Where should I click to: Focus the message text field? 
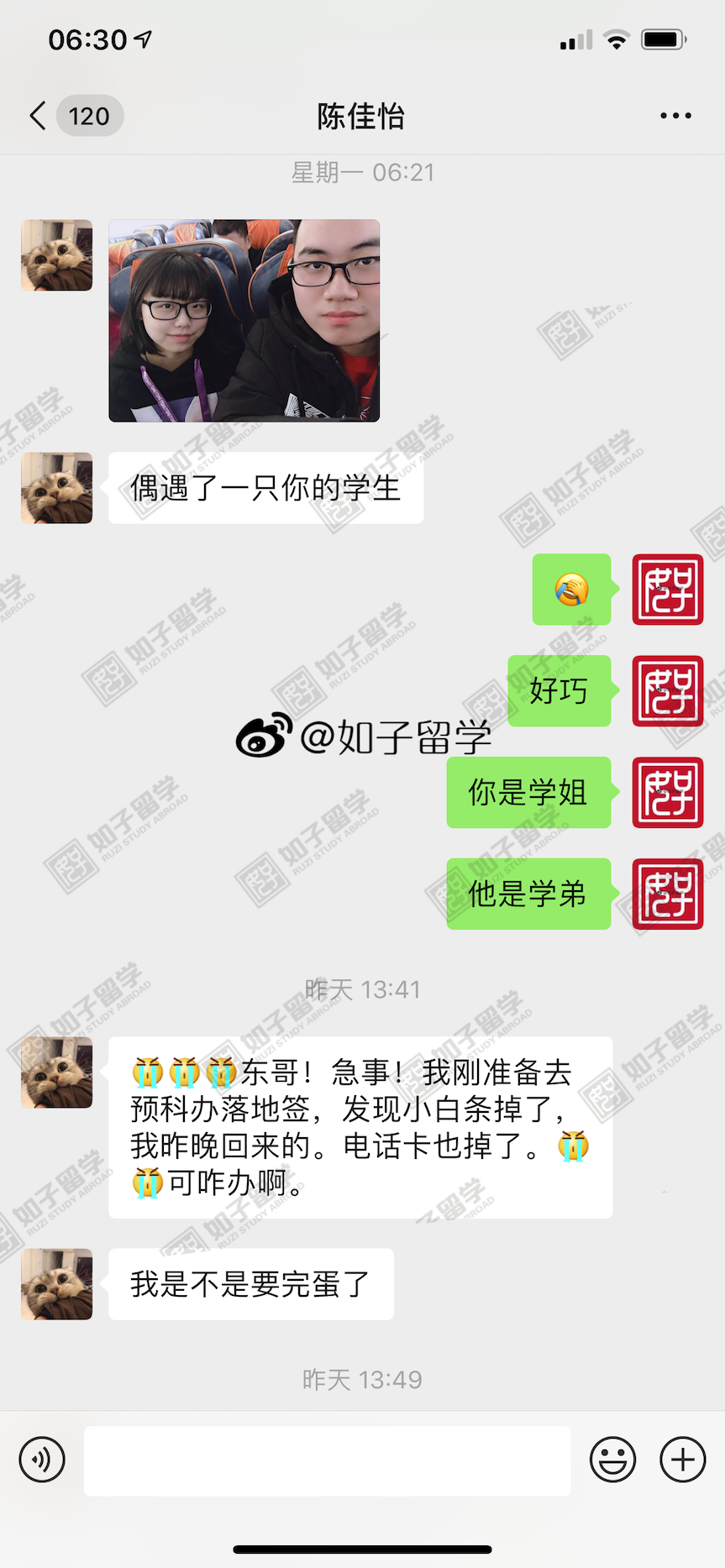327,1460
